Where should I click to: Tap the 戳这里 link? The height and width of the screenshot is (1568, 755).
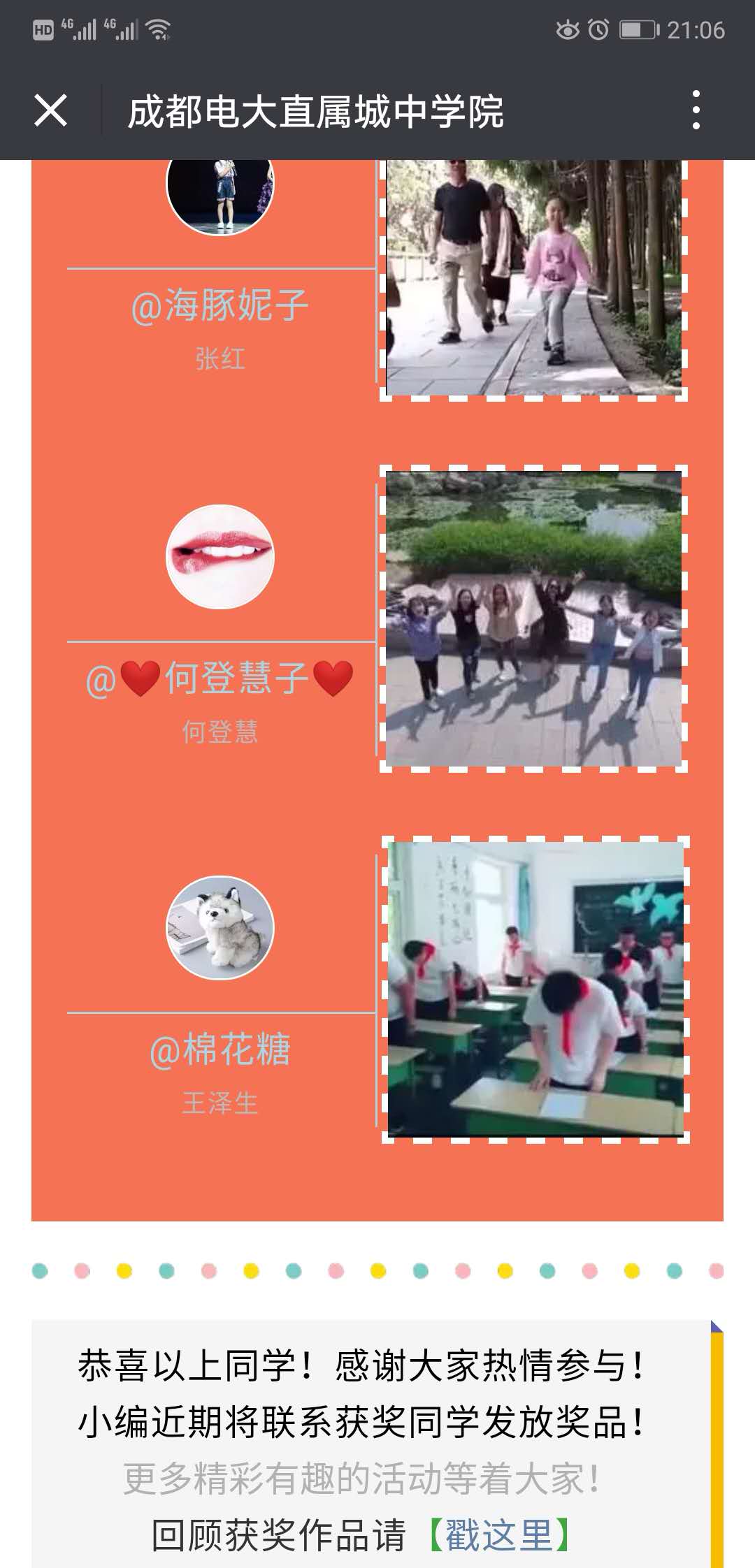(x=498, y=1535)
